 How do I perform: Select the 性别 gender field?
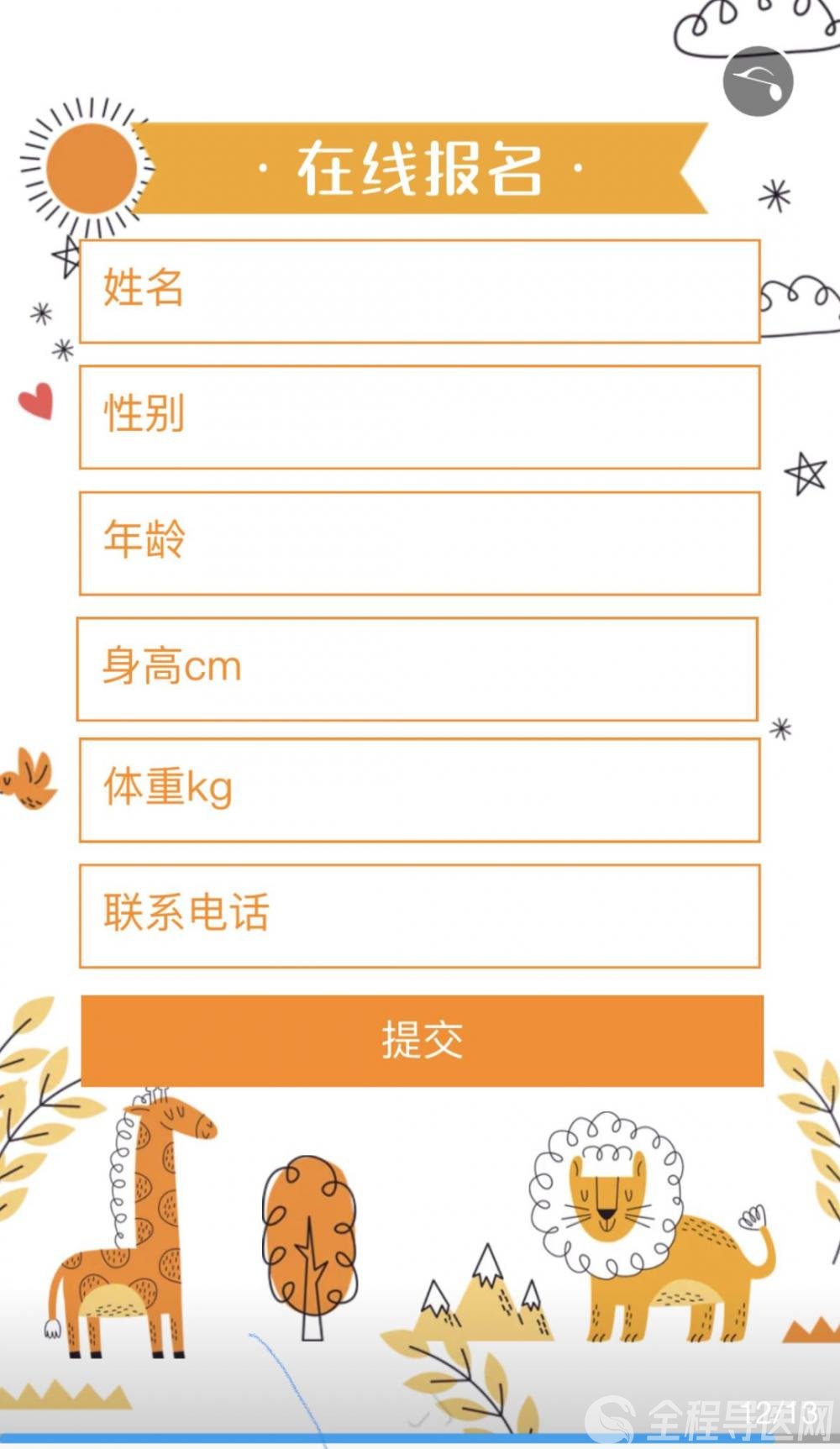[x=420, y=417]
